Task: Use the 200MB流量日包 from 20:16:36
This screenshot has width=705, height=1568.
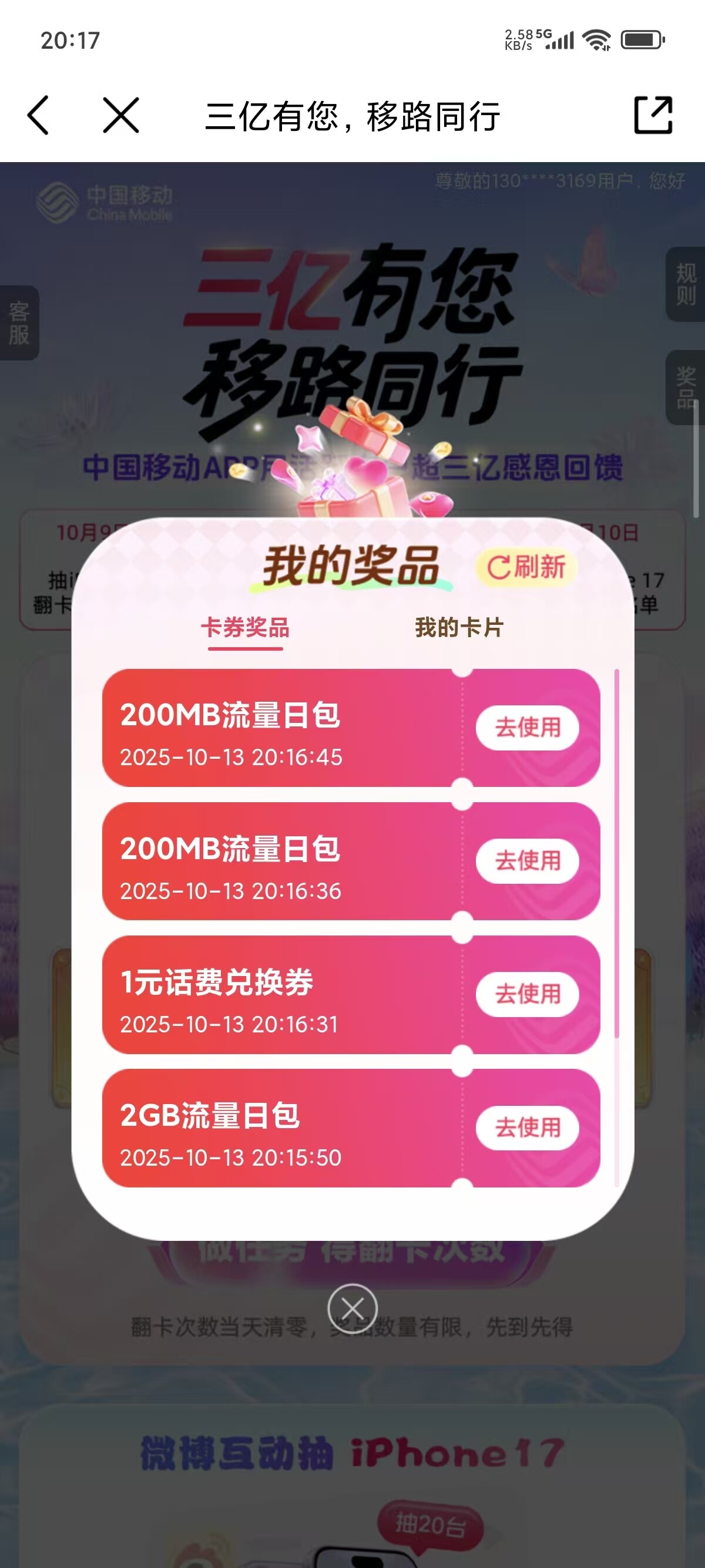Action: [x=527, y=861]
